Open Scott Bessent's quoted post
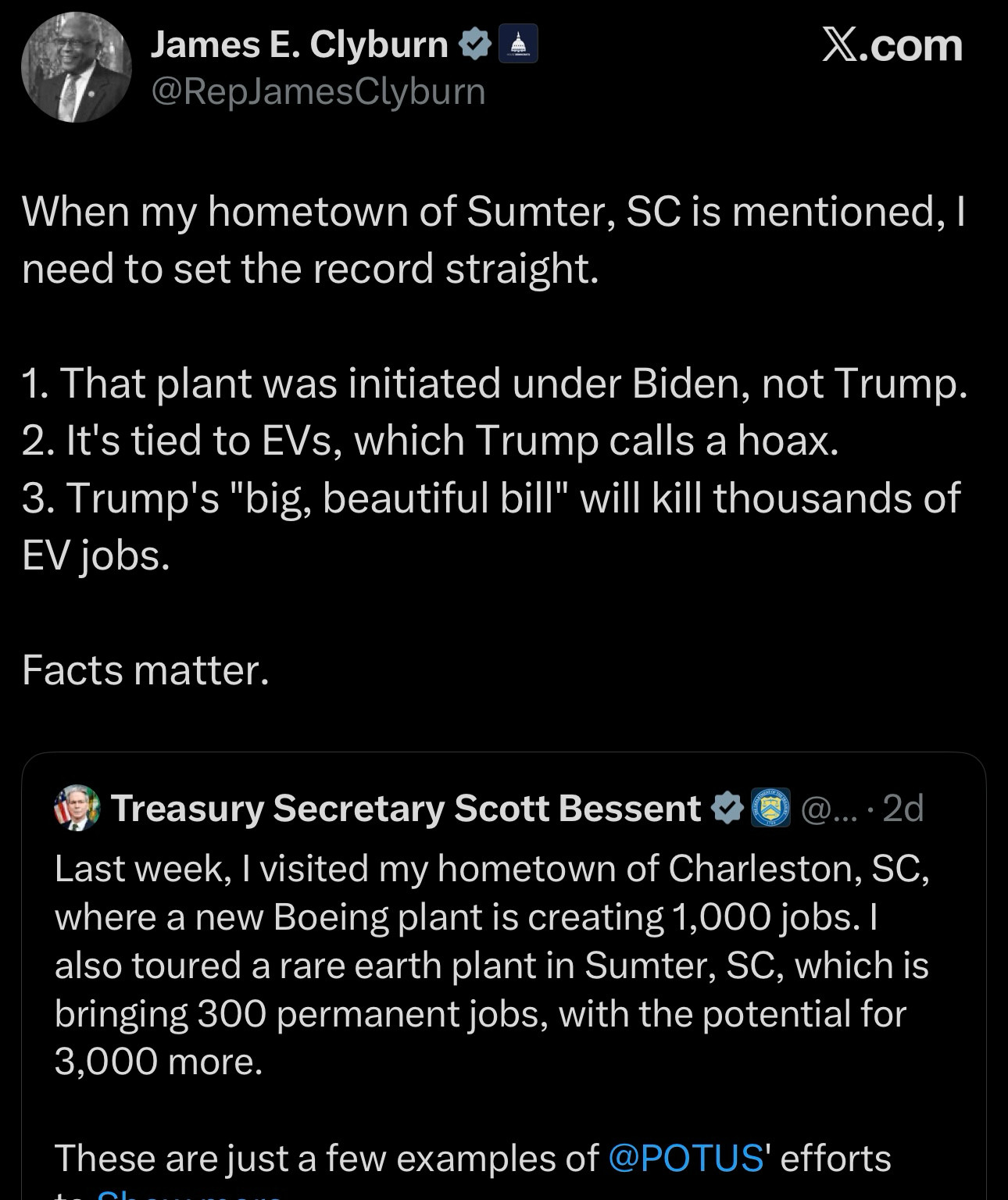 pos(500,965)
